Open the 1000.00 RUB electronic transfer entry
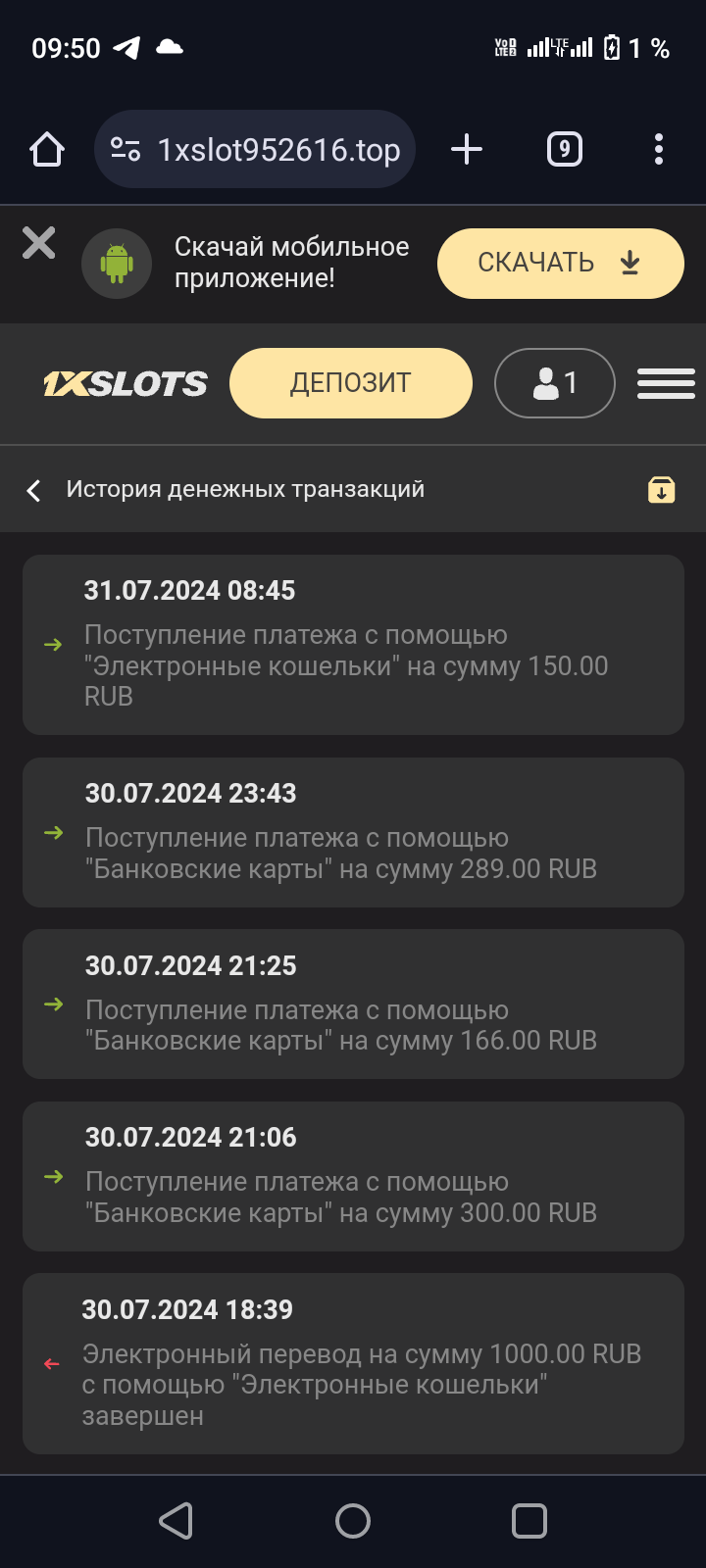Viewport: 706px width, 1568px height. [x=353, y=1362]
